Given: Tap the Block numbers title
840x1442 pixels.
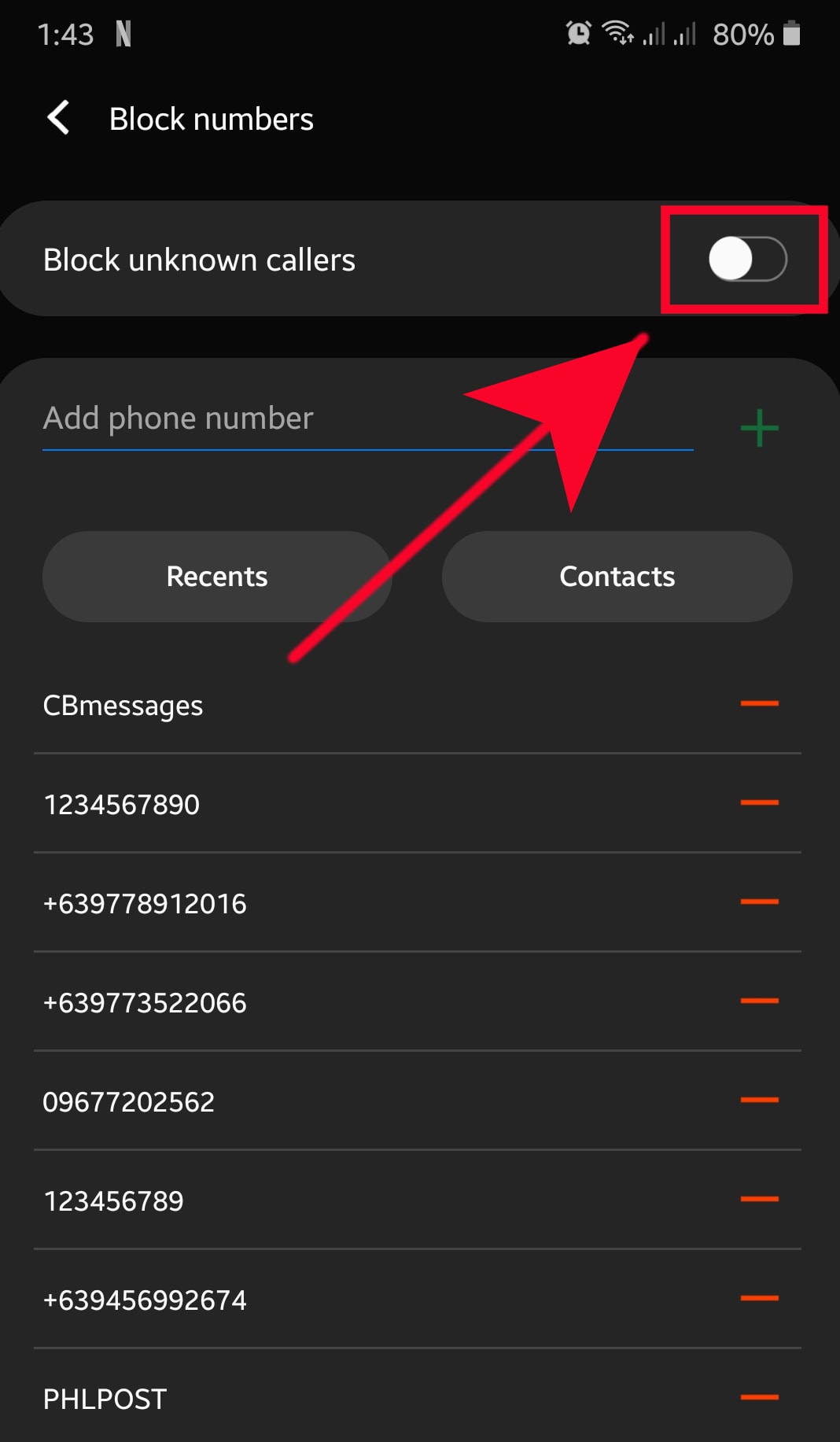Looking at the screenshot, I should coord(211,118).
